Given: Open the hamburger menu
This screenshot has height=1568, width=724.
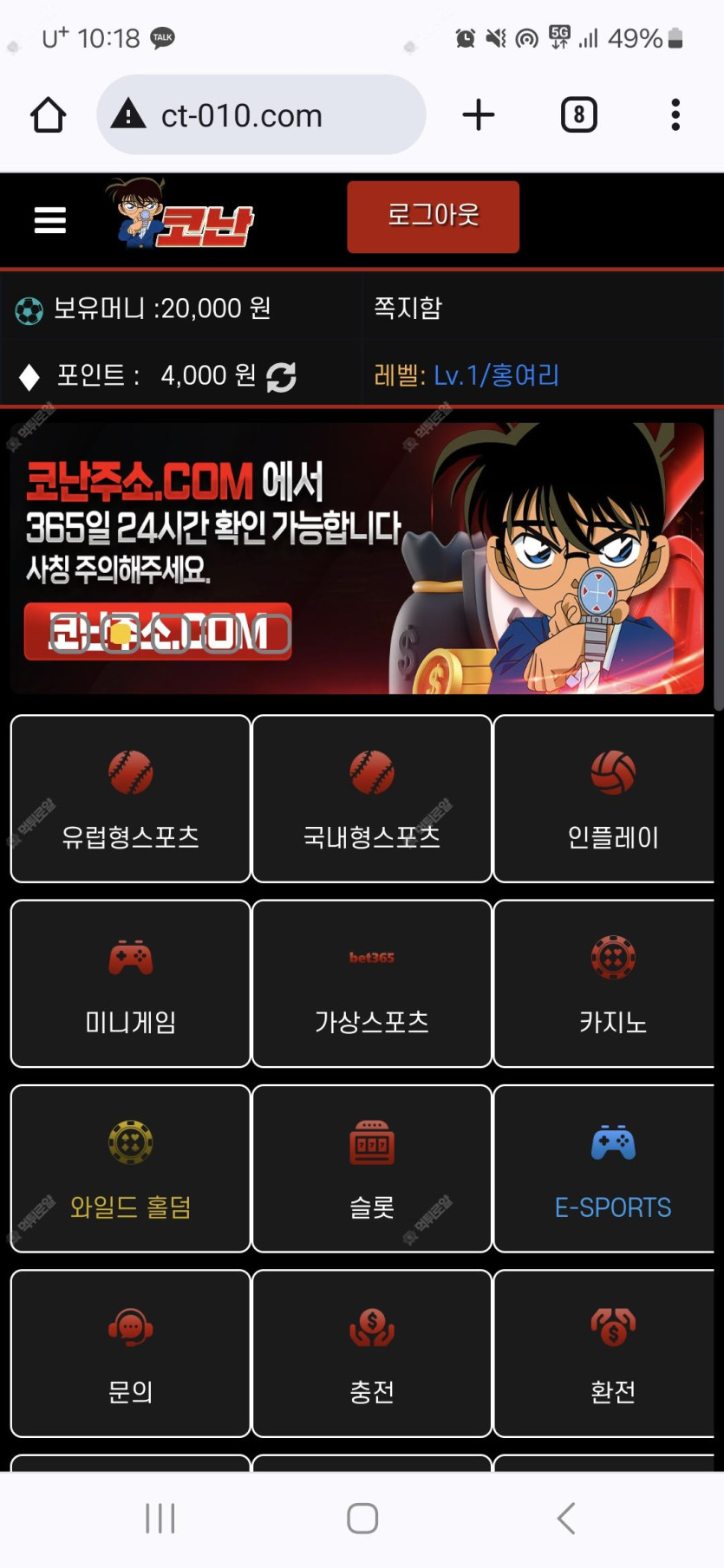Looking at the screenshot, I should [x=49, y=220].
